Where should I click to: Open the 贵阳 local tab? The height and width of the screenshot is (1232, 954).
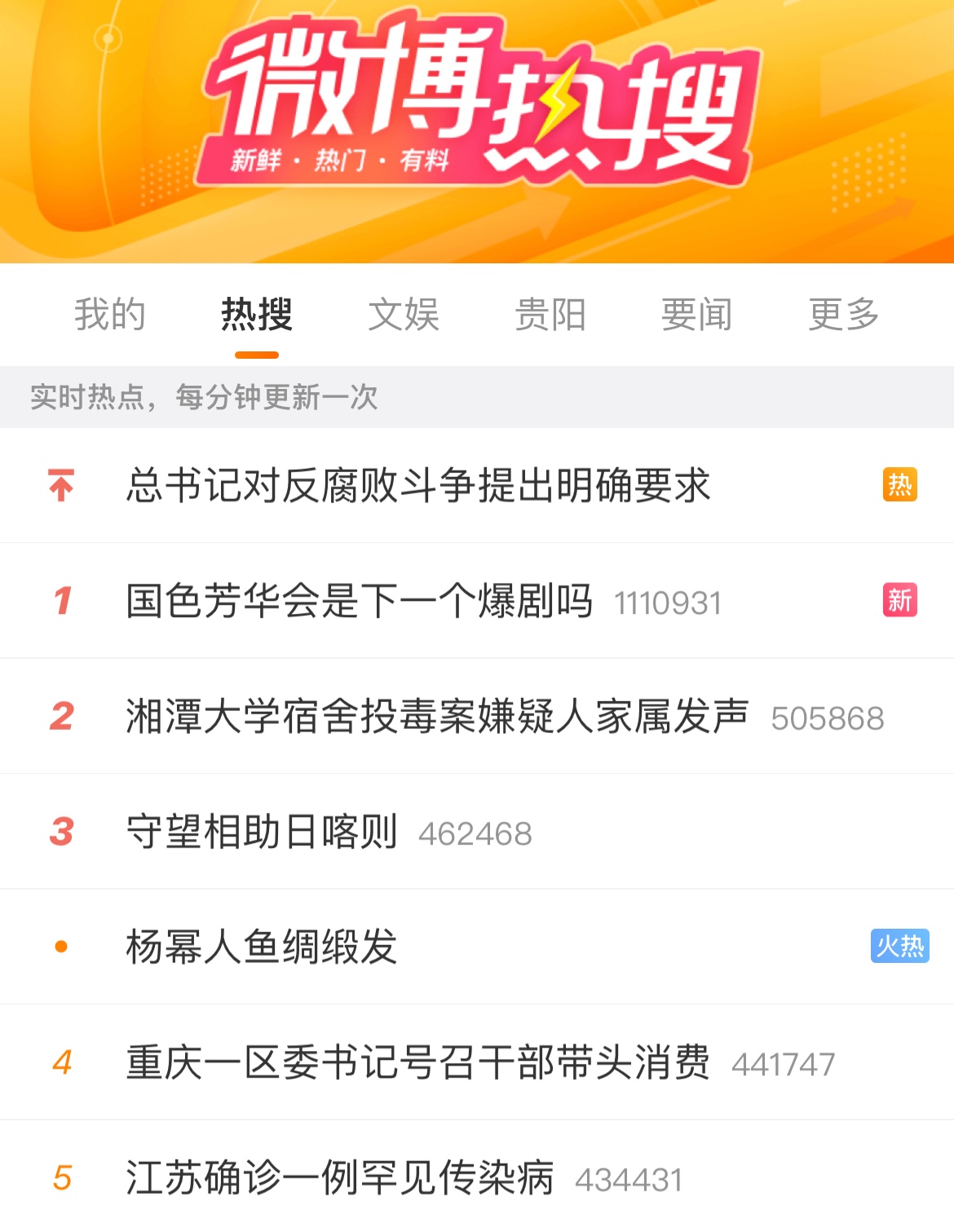pos(550,315)
